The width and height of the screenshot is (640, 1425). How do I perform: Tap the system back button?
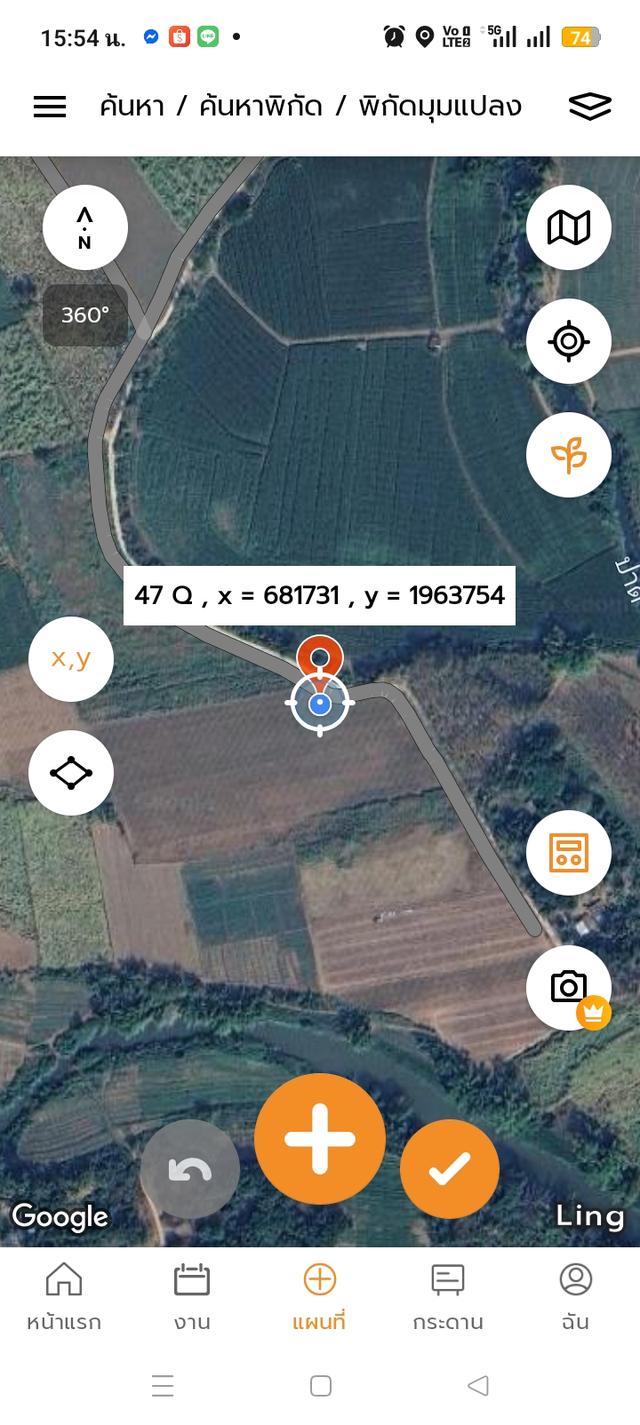tap(478, 1386)
